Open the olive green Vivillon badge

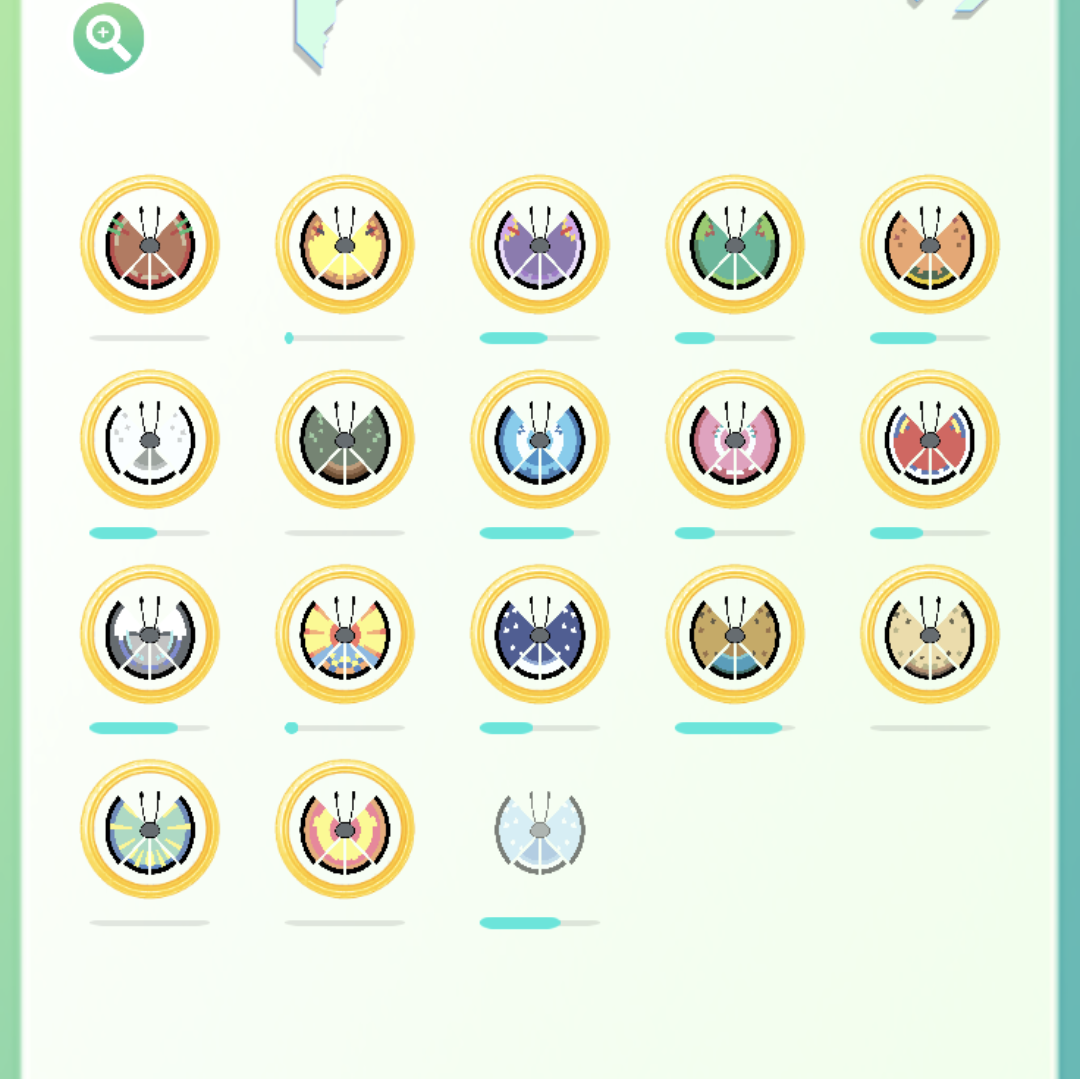[345, 440]
